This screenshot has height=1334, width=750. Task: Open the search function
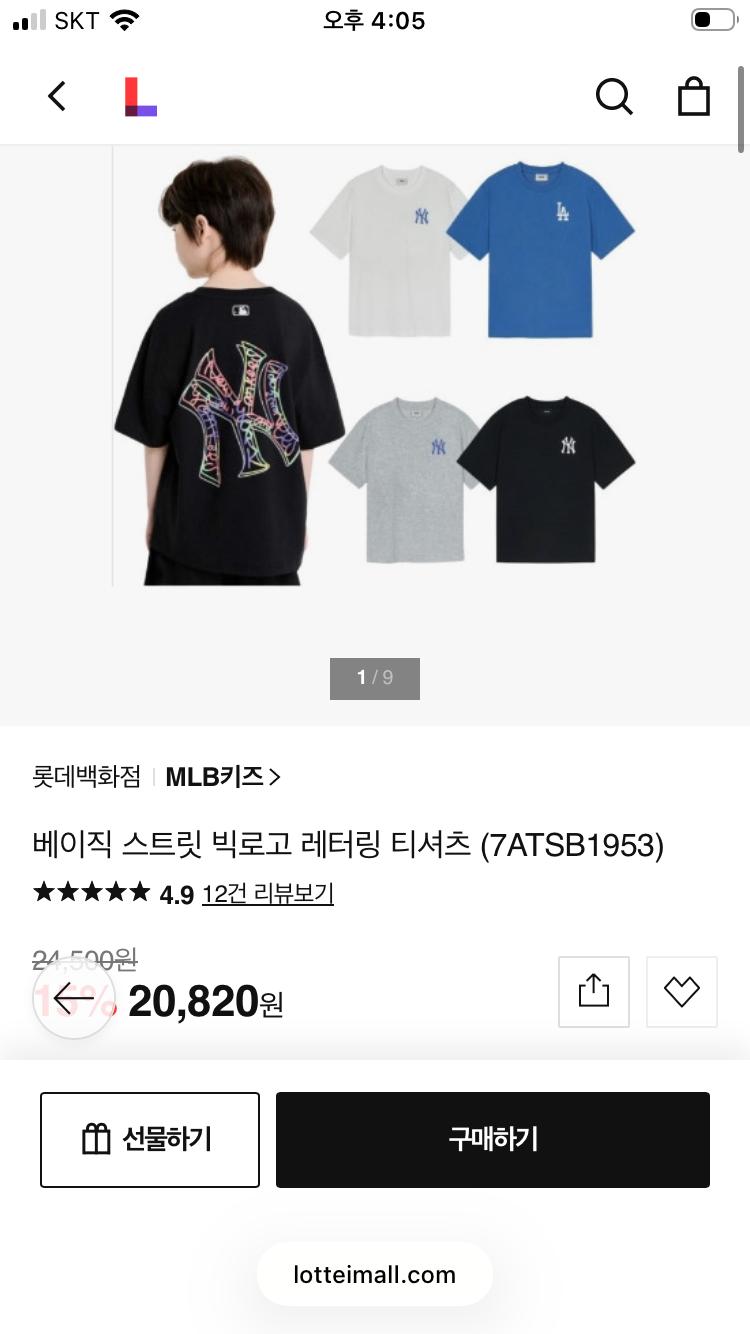(x=614, y=96)
